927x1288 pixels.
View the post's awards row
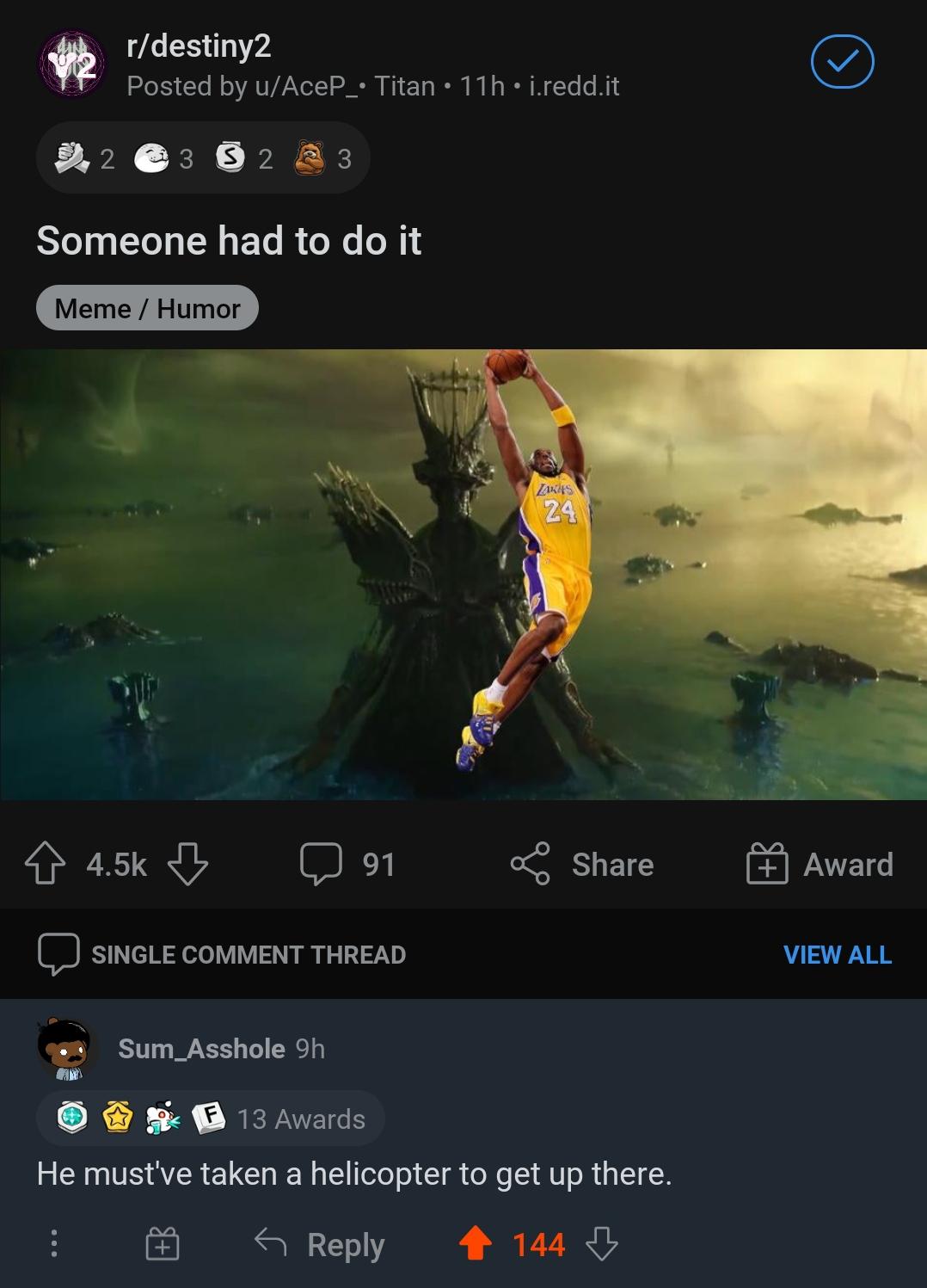pyautogui.click(x=203, y=158)
